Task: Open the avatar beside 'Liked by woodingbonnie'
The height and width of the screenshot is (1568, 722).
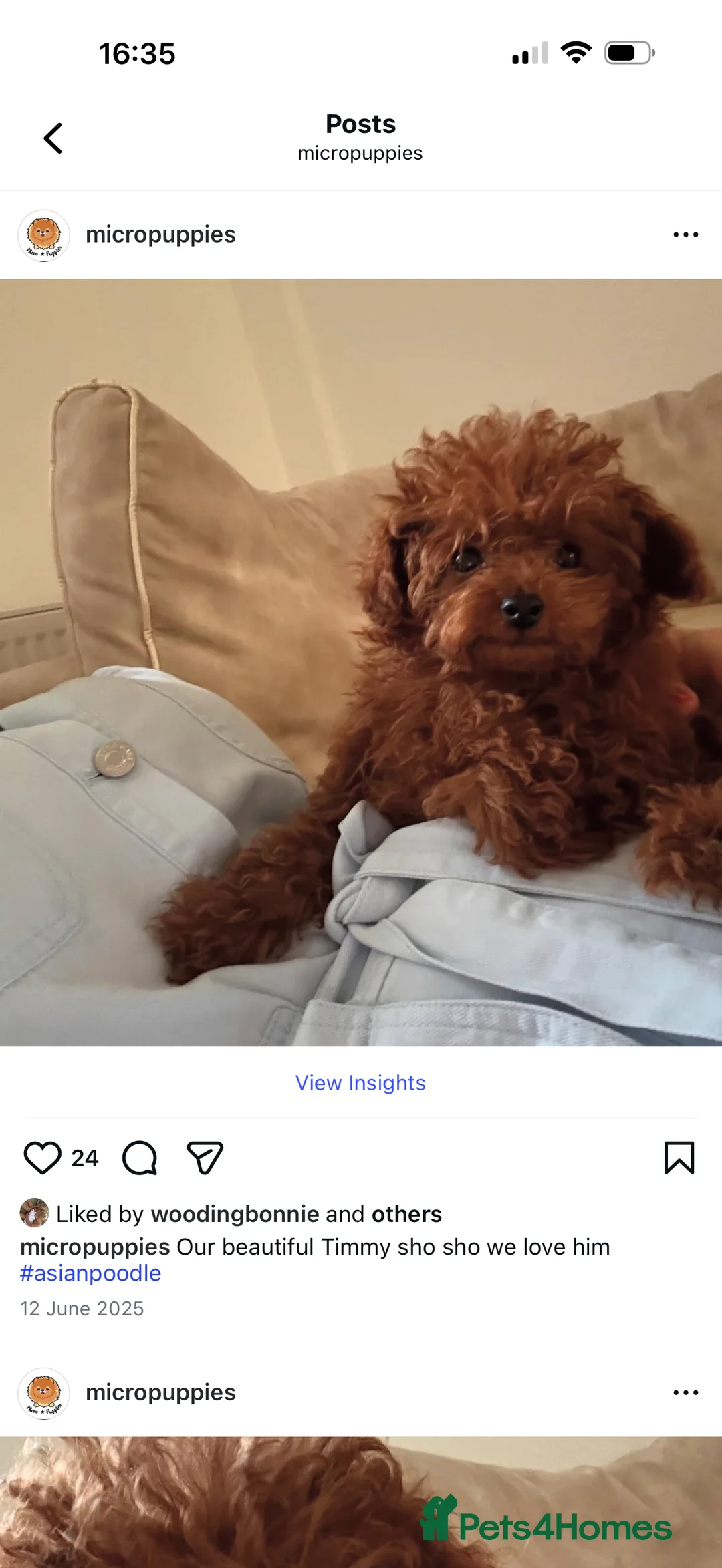Action: 34,1213
